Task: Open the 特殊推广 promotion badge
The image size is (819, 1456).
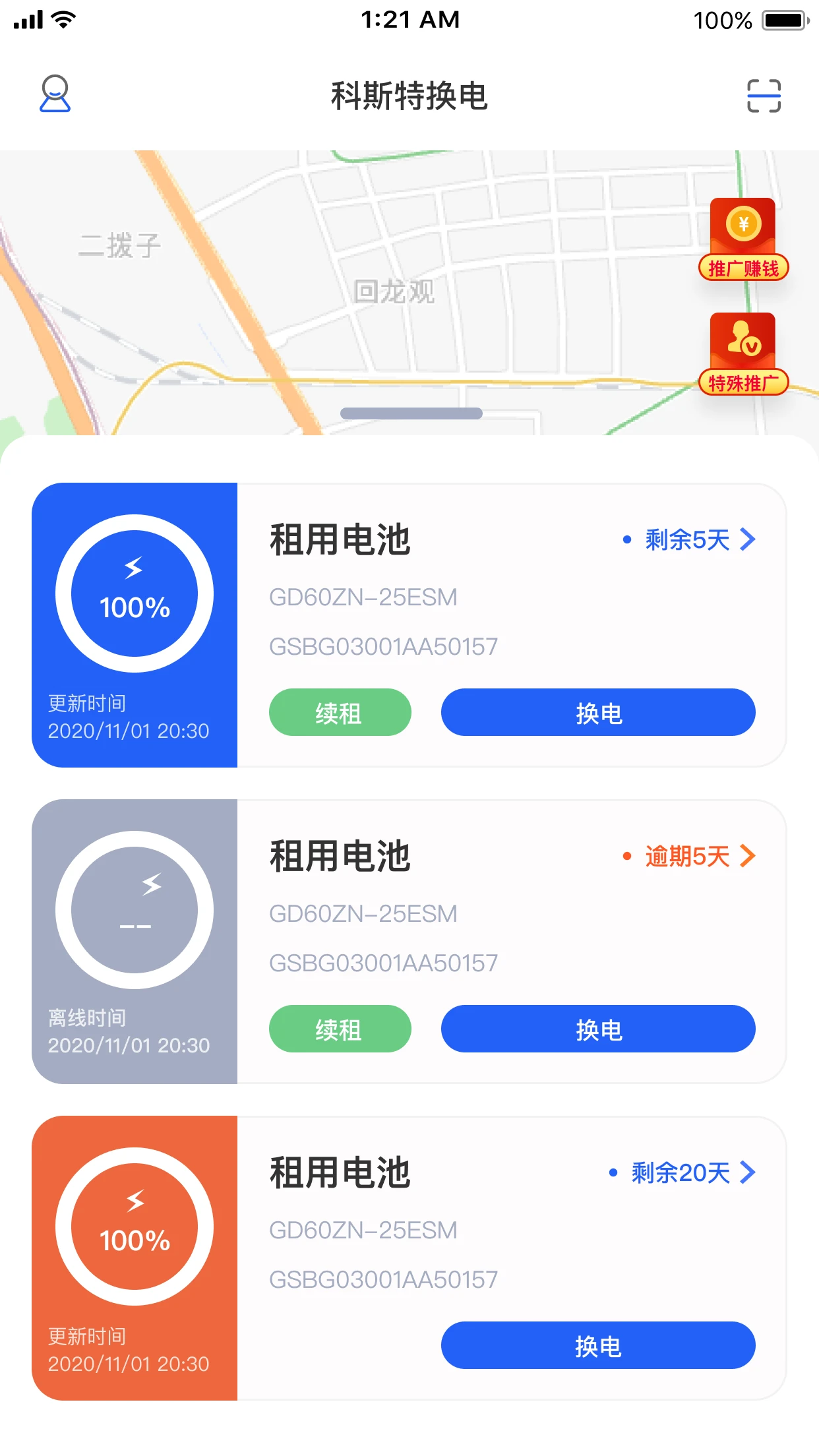Action: click(743, 351)
